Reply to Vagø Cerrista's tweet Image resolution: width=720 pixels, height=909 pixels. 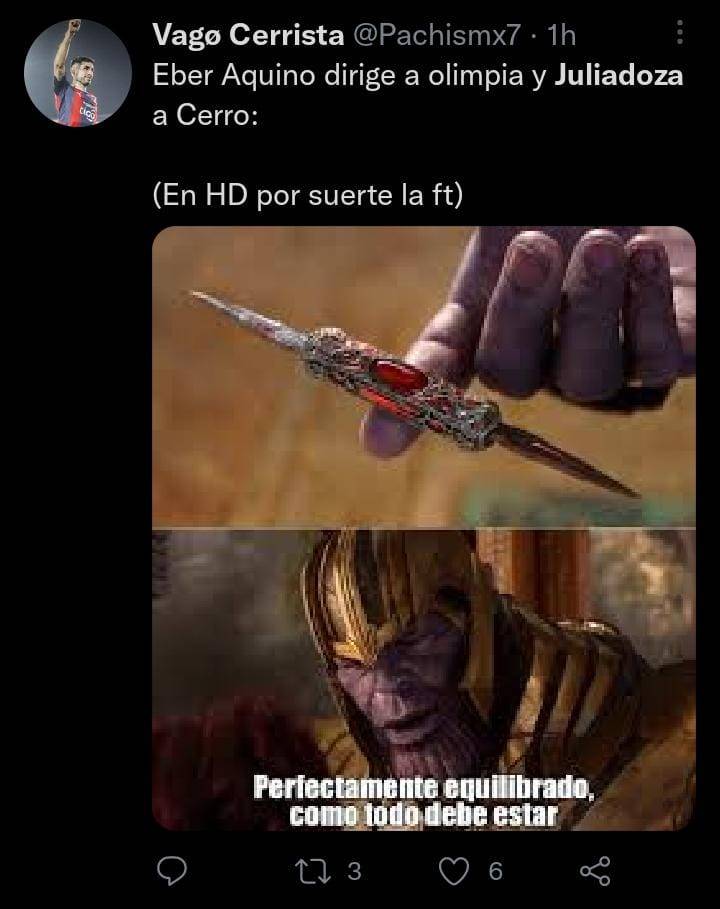point(174,872)
